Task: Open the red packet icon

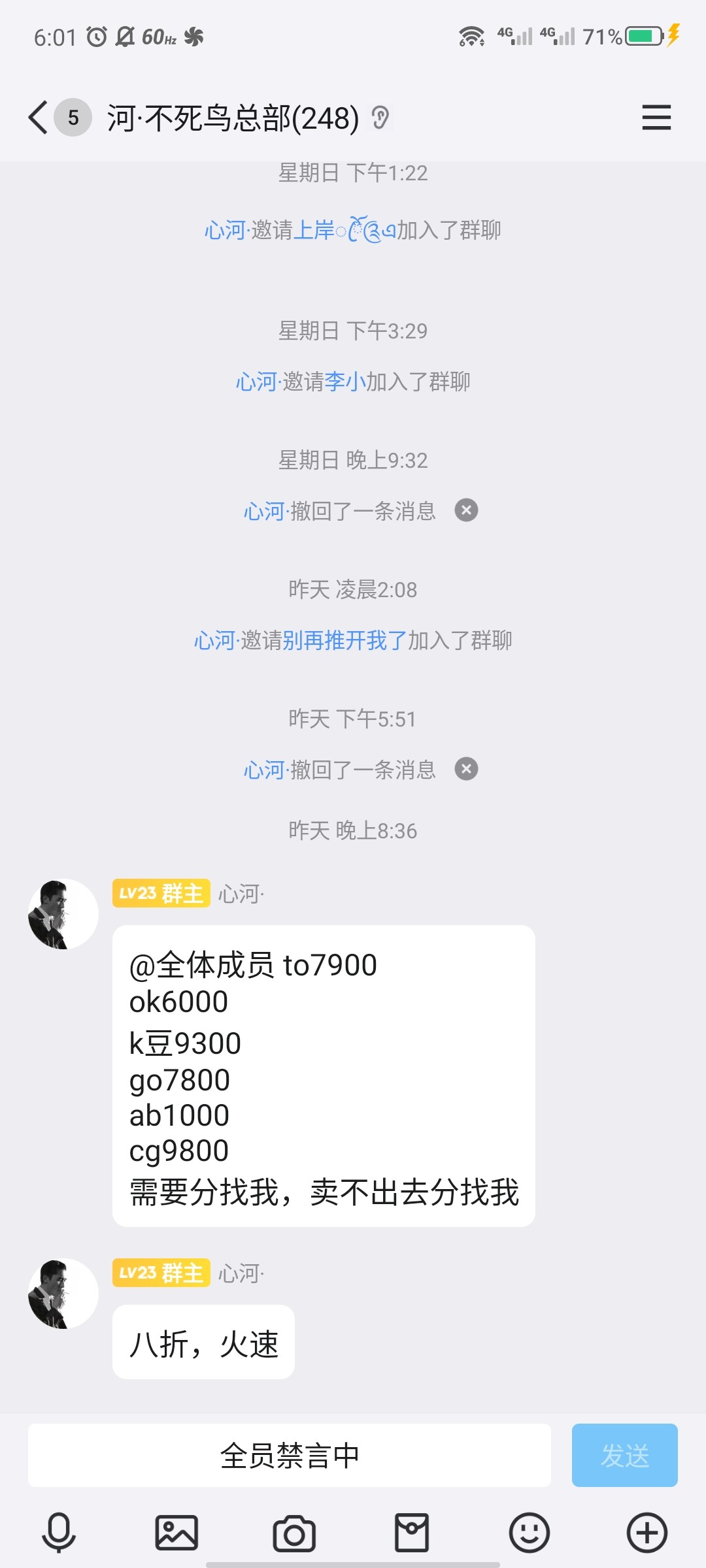Action: pyautogui.click(x=412, y=1532)
